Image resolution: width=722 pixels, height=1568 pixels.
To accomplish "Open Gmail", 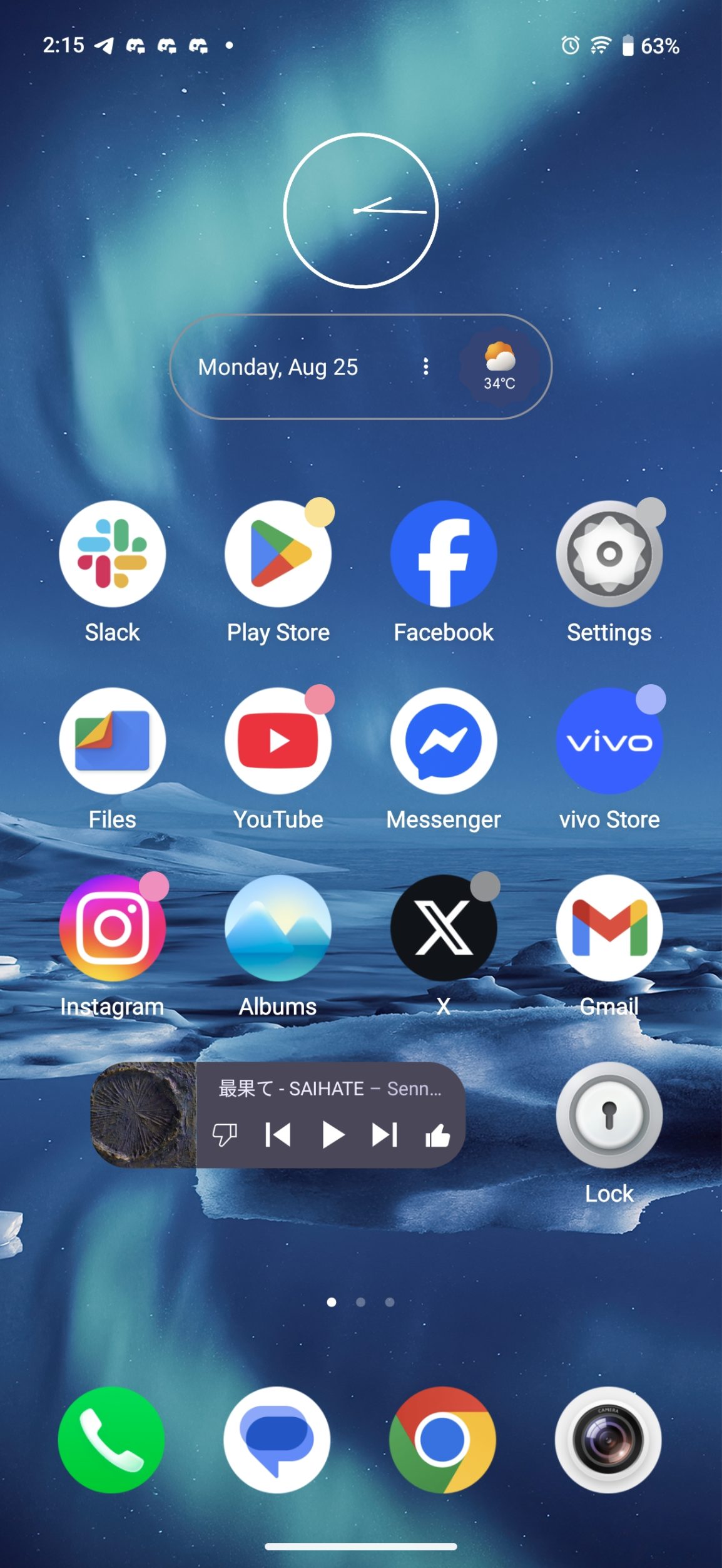I will tap(609, 928).
